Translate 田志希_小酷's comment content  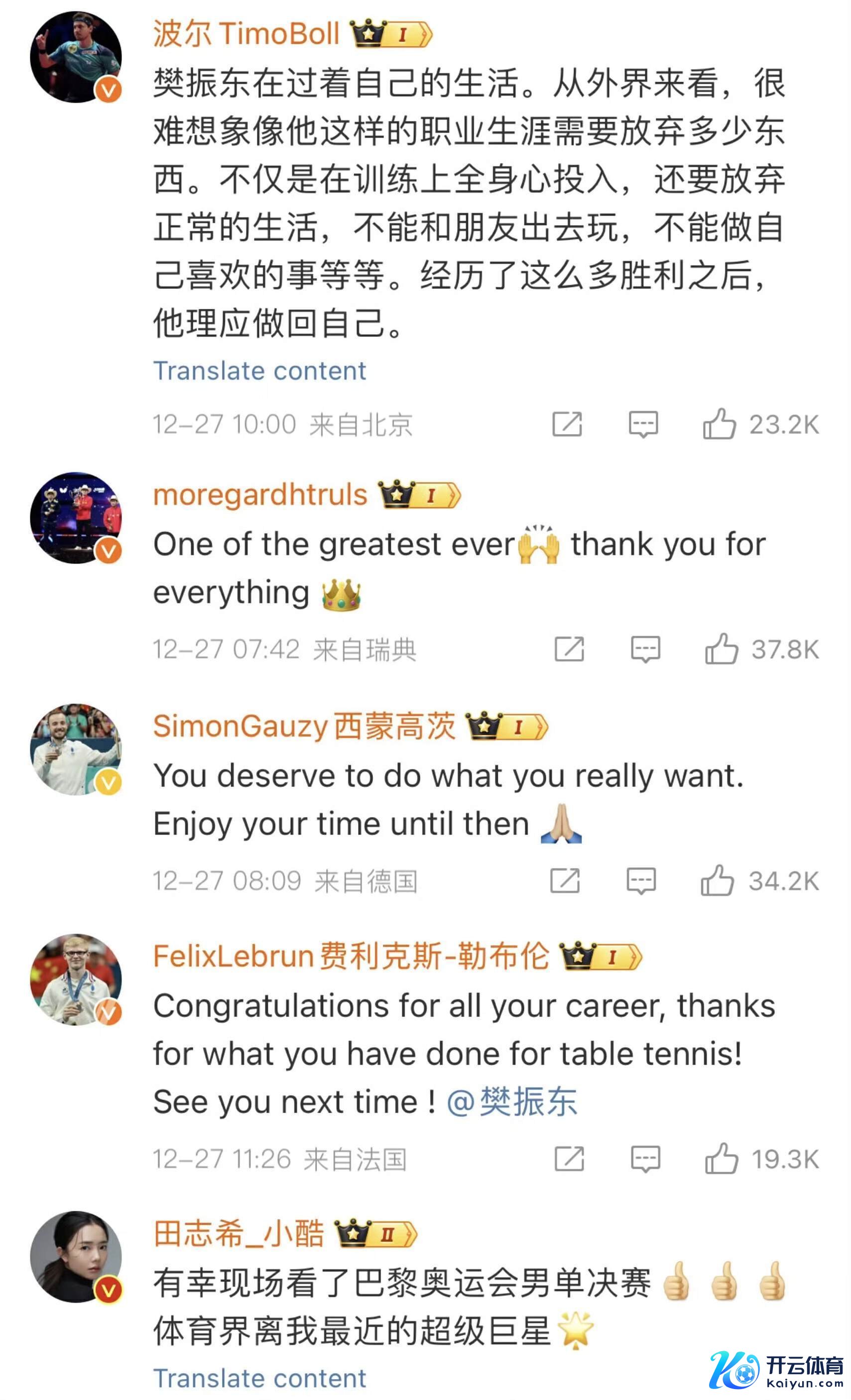pos(259,1379)
